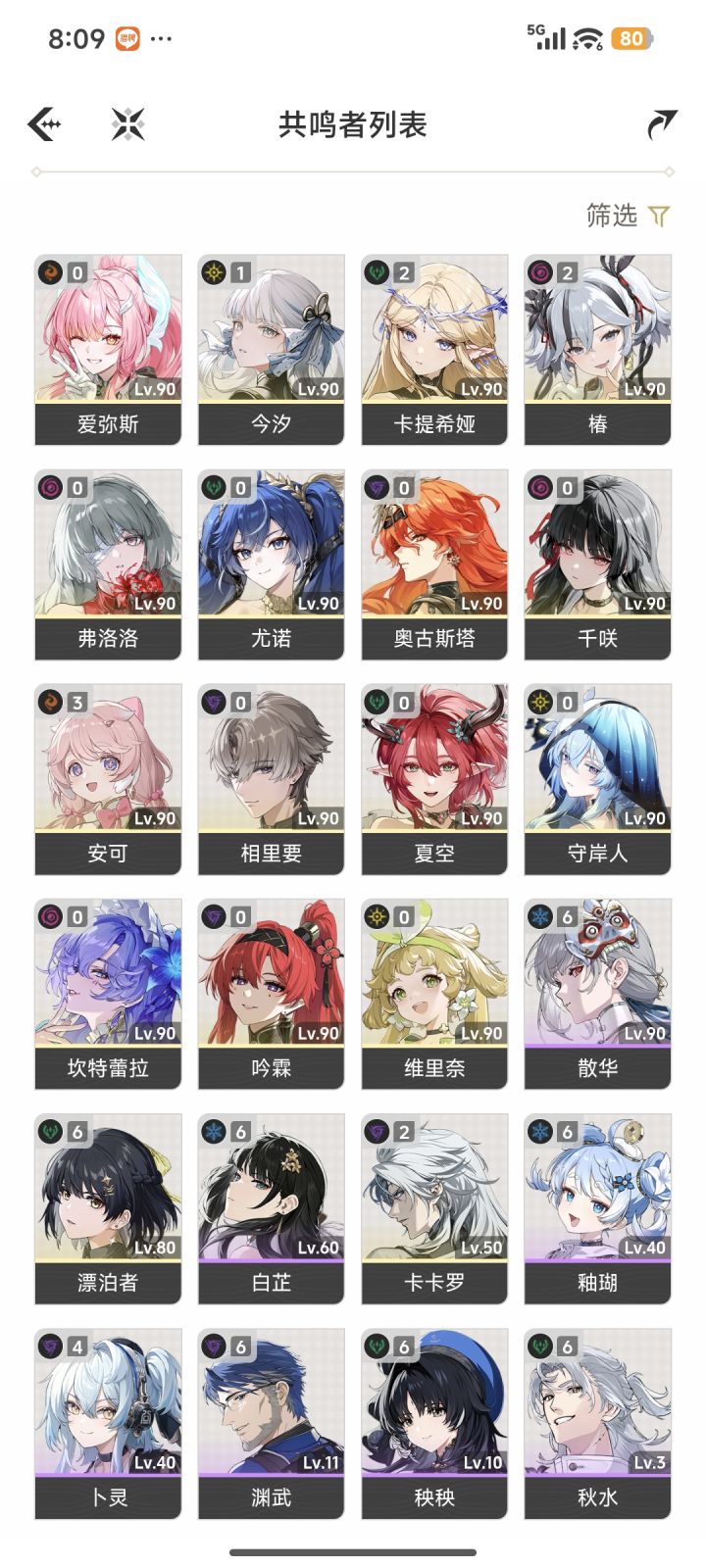Select the 安可 card
This screenshot has width=706, height=1568.
[x=108, y=779]
